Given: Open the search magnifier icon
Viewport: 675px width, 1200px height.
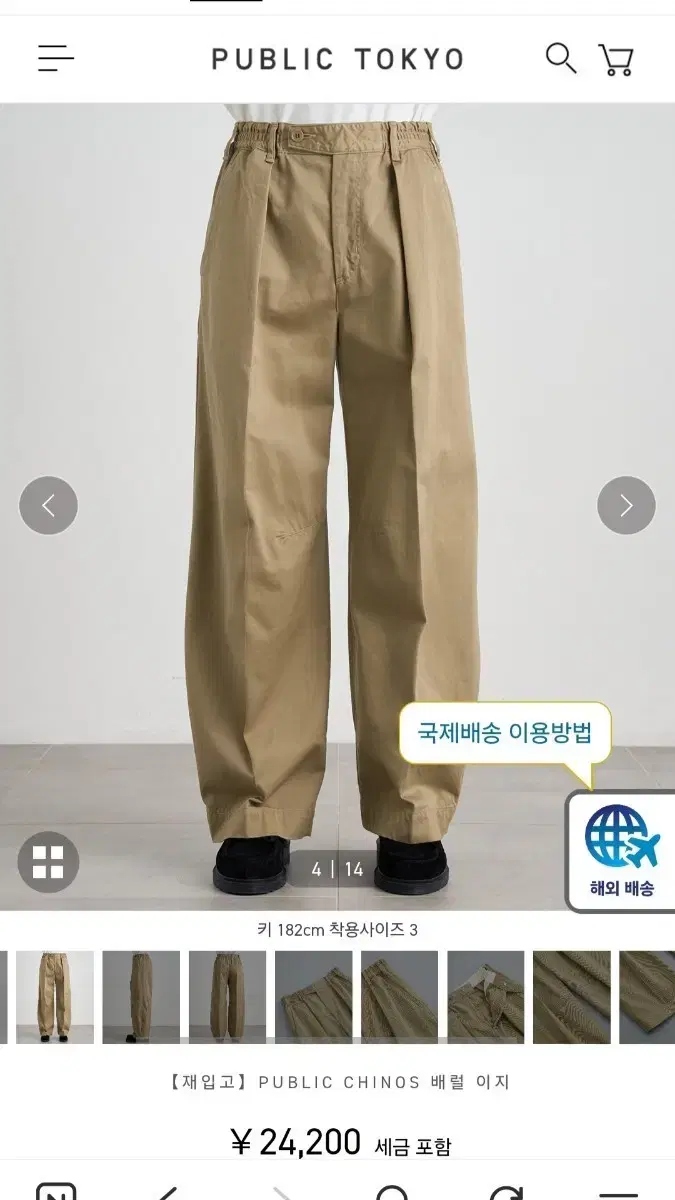Looking at the screenshot, I should pyautogui.click(x=561, y=58).
